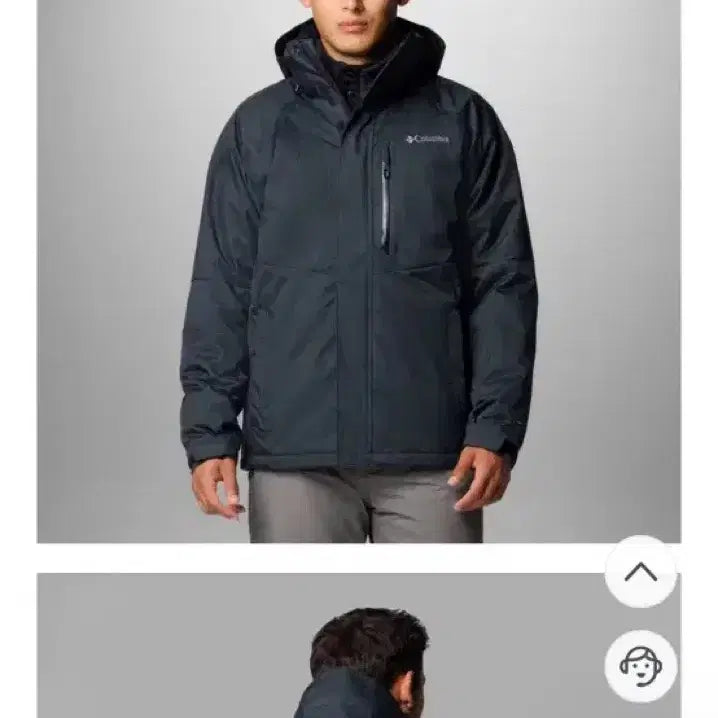Open the front-view jacket product photo
This screenshot has height=718, width=718.
359,270
